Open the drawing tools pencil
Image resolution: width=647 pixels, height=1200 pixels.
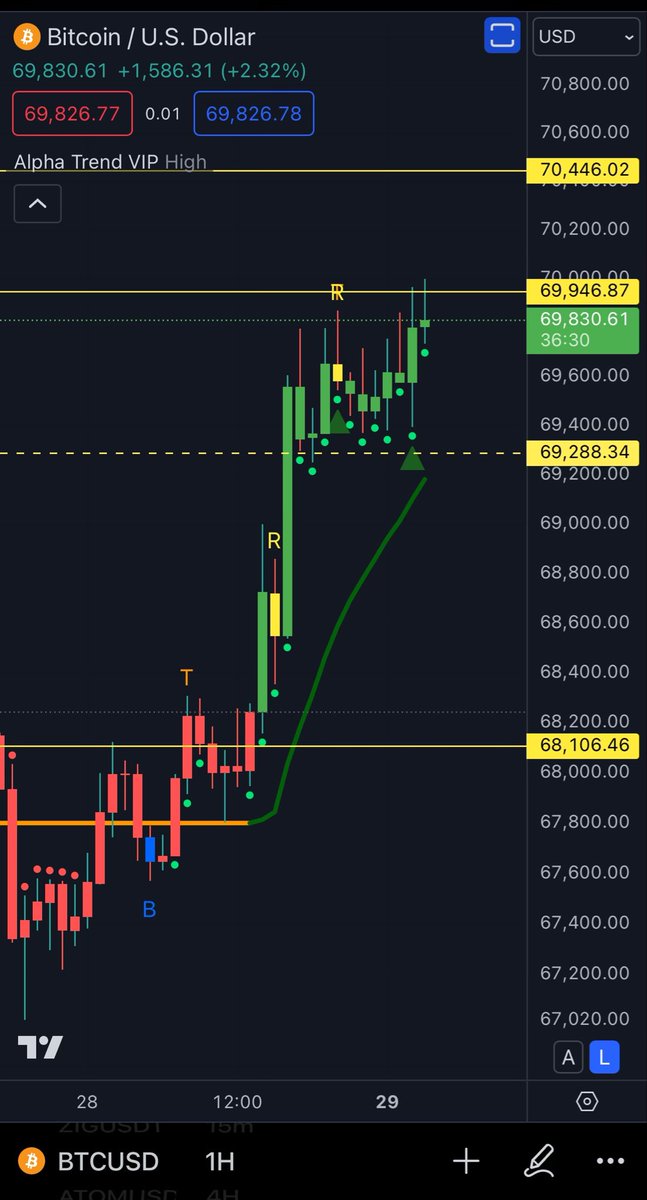point(540,1162)
